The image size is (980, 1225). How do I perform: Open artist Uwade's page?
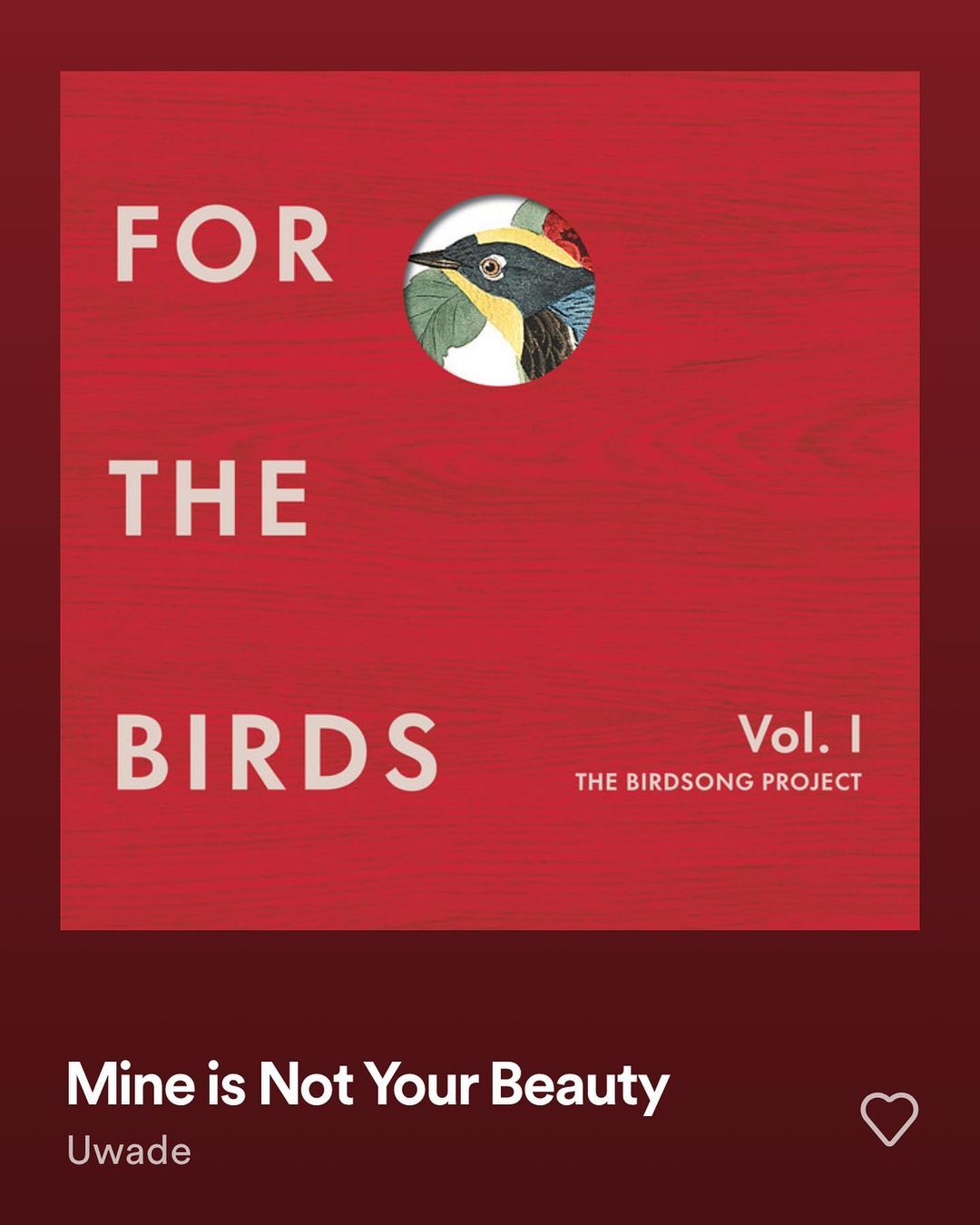pos(129,1151)
